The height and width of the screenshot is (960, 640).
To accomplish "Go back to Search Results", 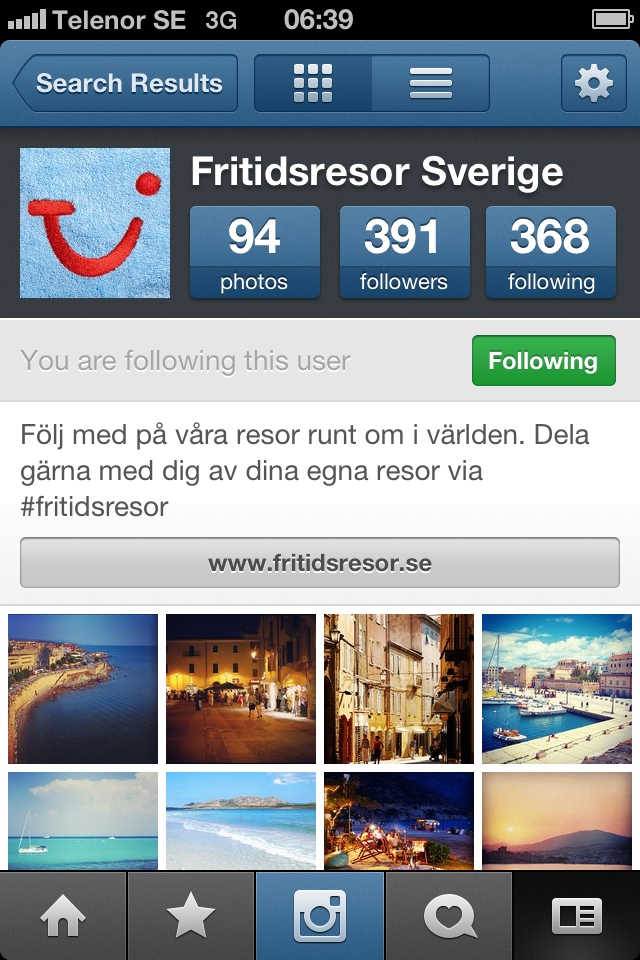I will point(127,83).
